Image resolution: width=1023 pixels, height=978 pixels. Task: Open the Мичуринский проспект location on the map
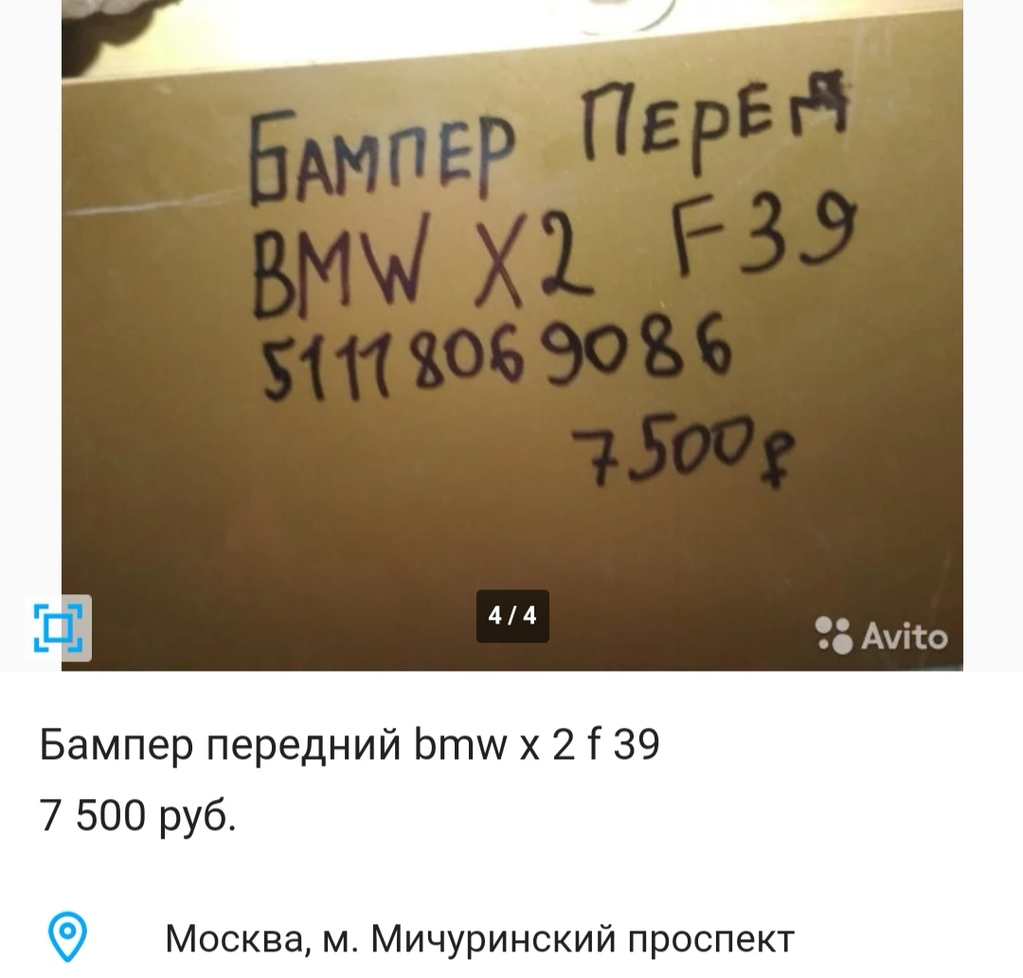tap(478, 938)
